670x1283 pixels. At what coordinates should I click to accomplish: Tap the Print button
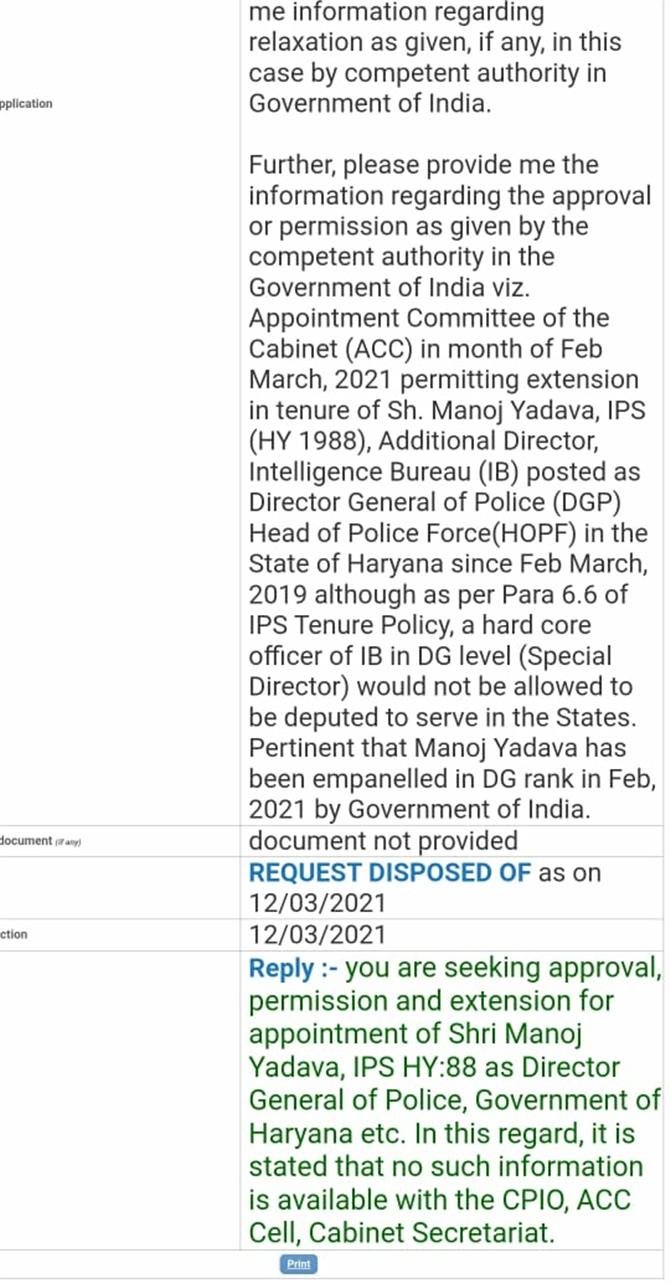[x=298, y=1264]
